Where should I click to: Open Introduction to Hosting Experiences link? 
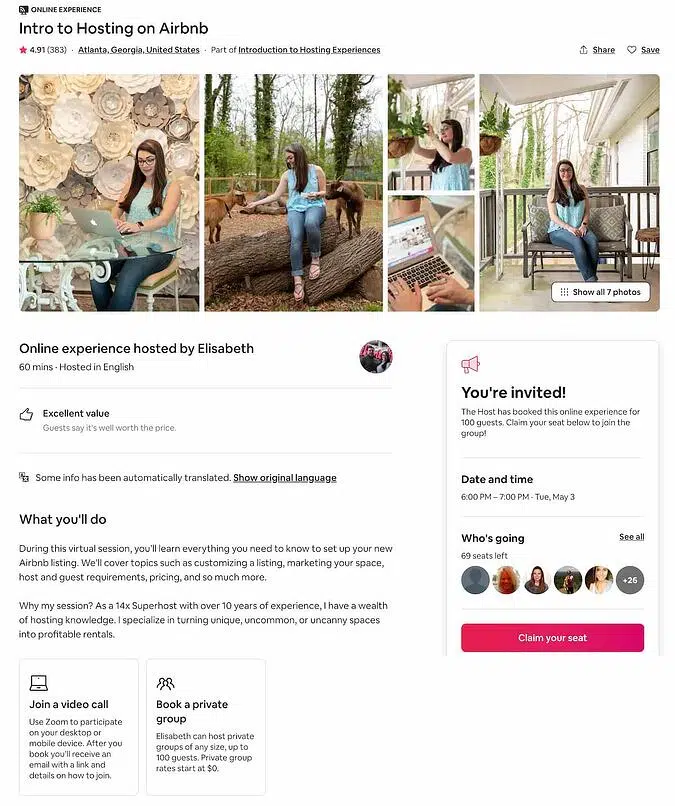(309, 50)
